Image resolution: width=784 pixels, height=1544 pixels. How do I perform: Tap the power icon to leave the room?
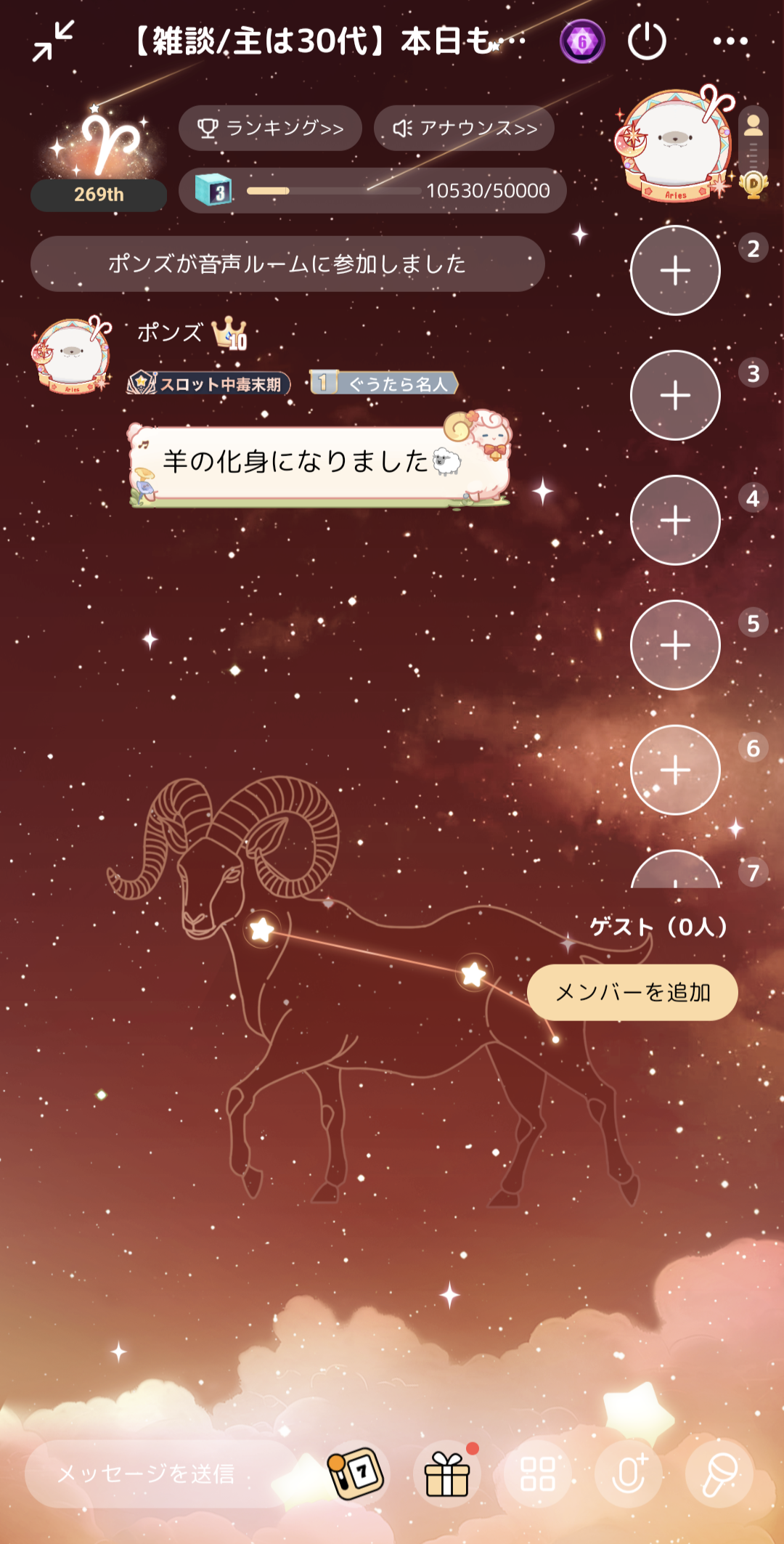(x=646, y=41)
